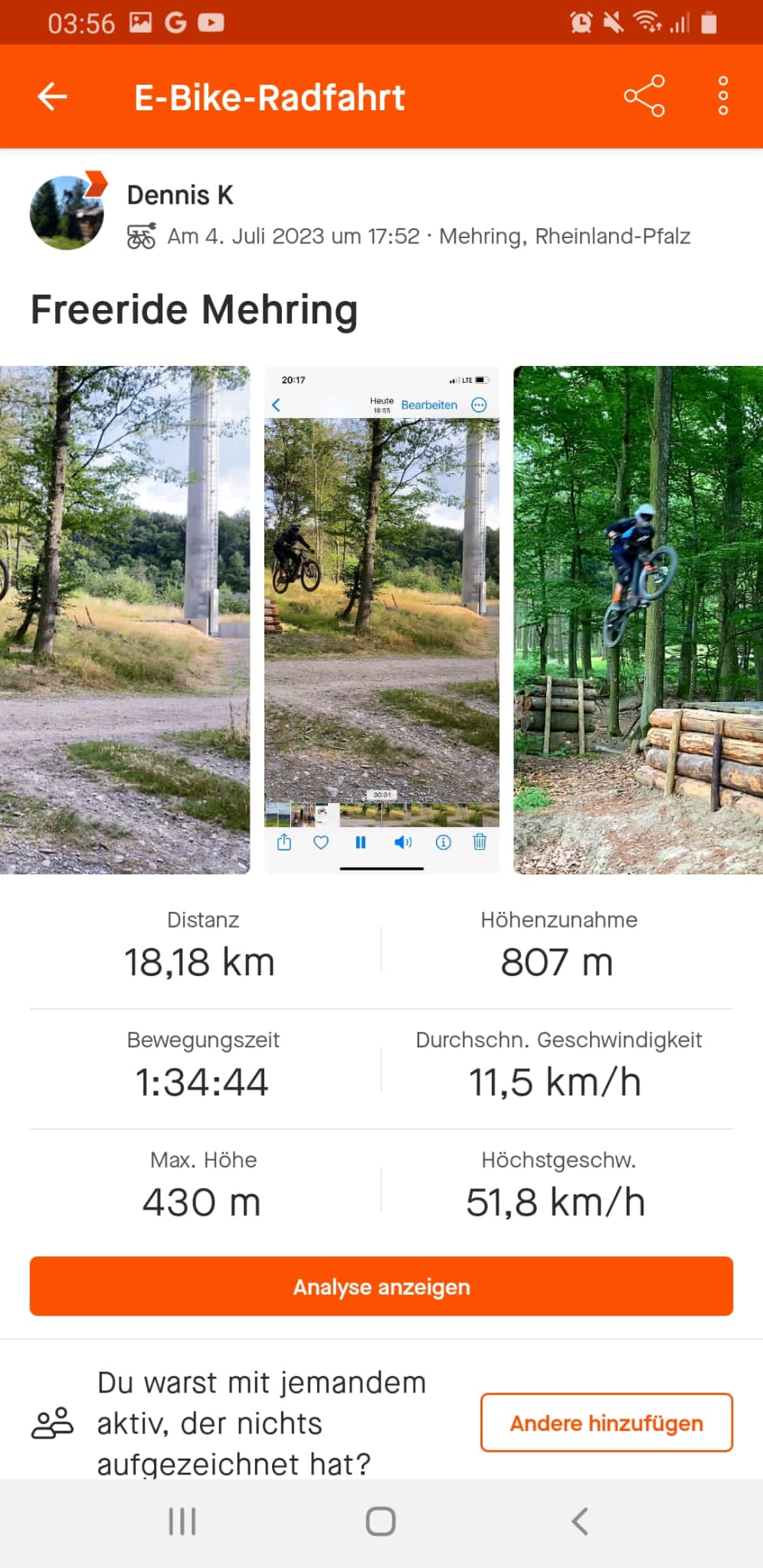
Task: Go to the home screen via system button
Action: 381,1521
